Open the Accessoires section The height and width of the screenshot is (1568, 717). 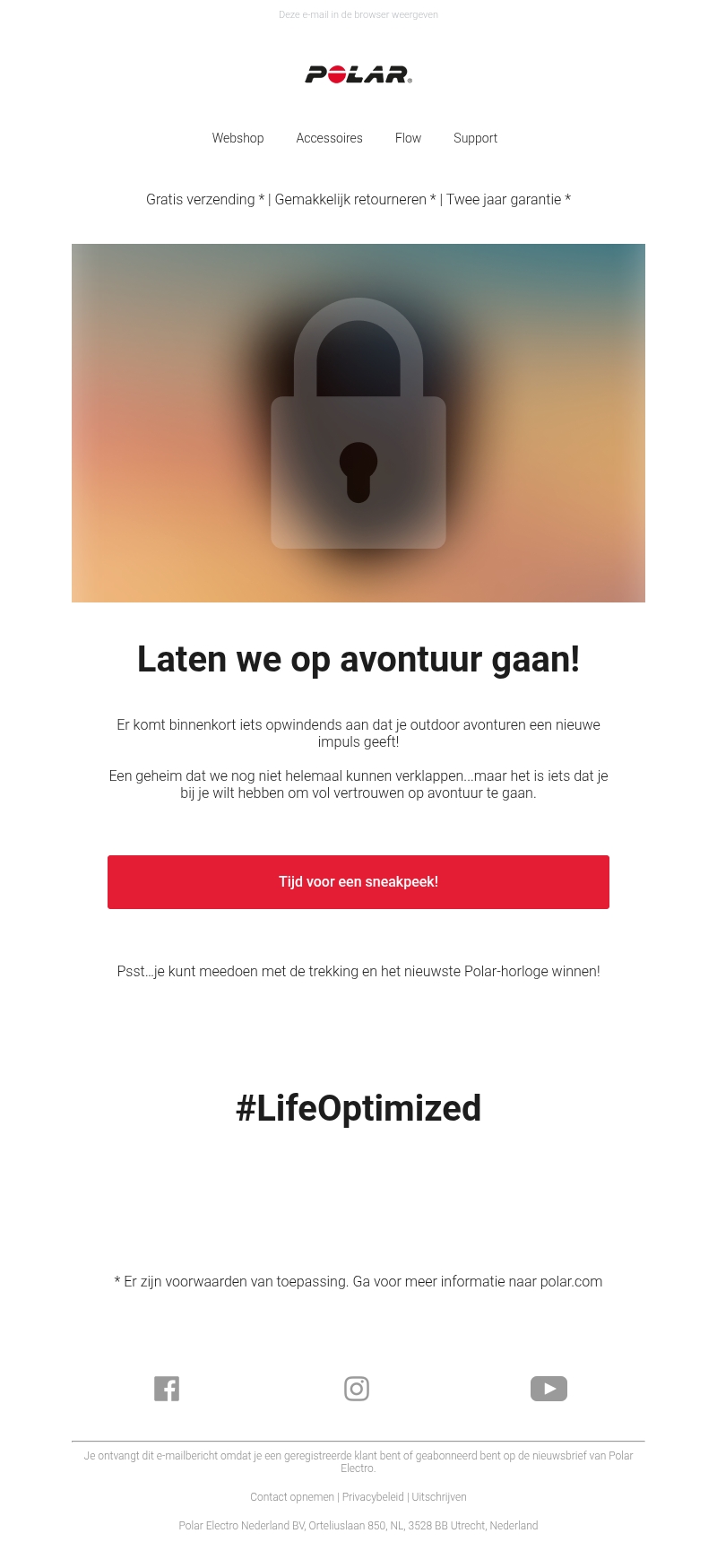click(329, 138)
